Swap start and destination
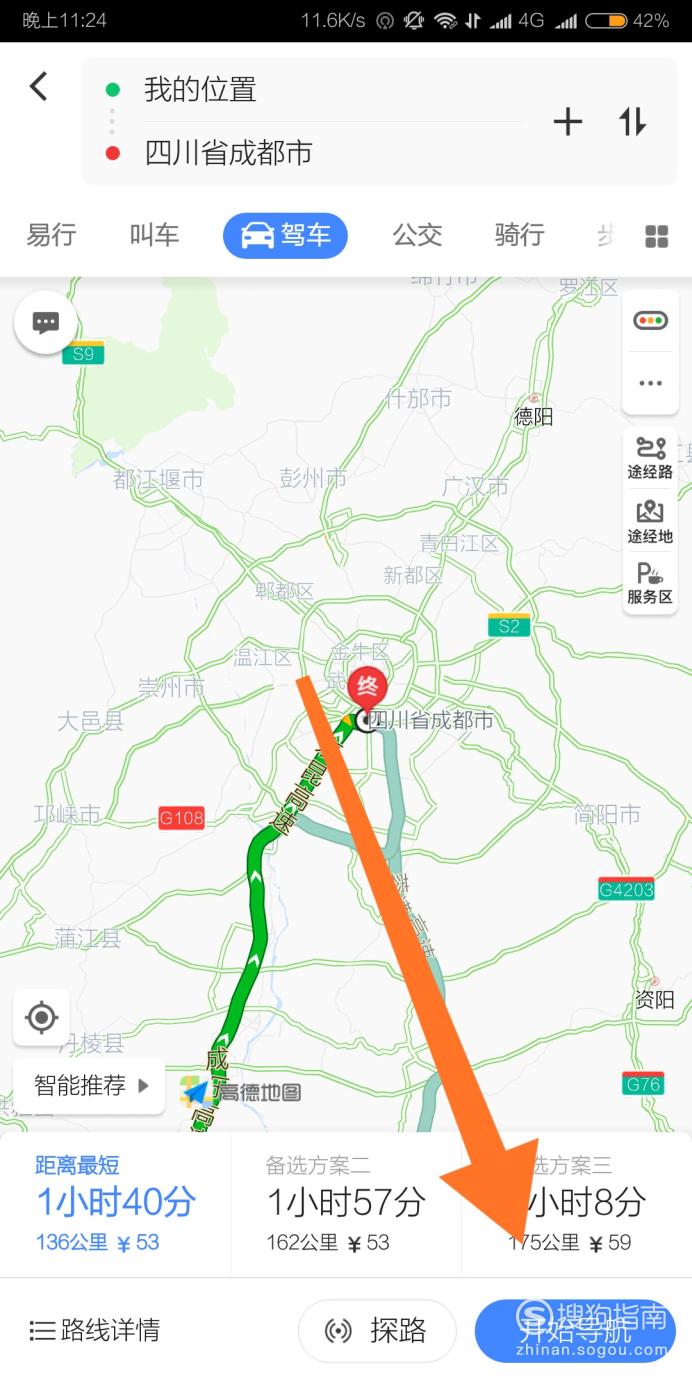The width and height of the screenshot is (692, 1384). (632, 122)
